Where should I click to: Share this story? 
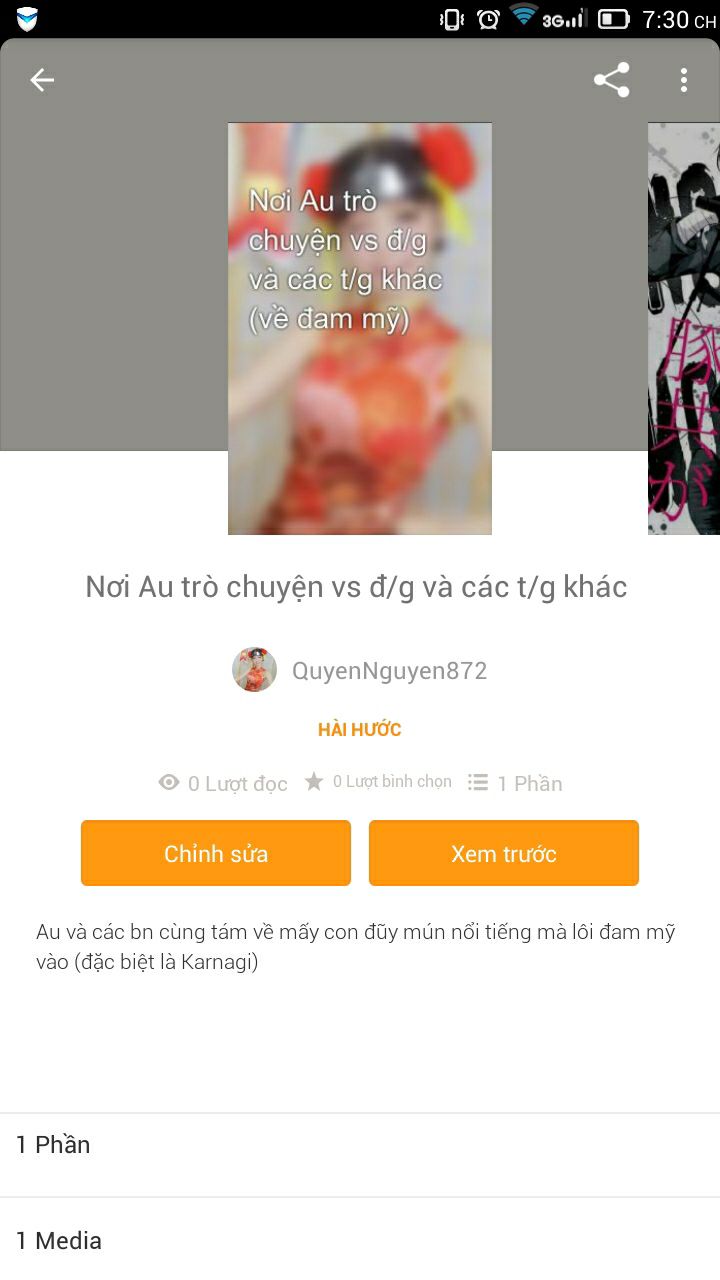(611, 80)
